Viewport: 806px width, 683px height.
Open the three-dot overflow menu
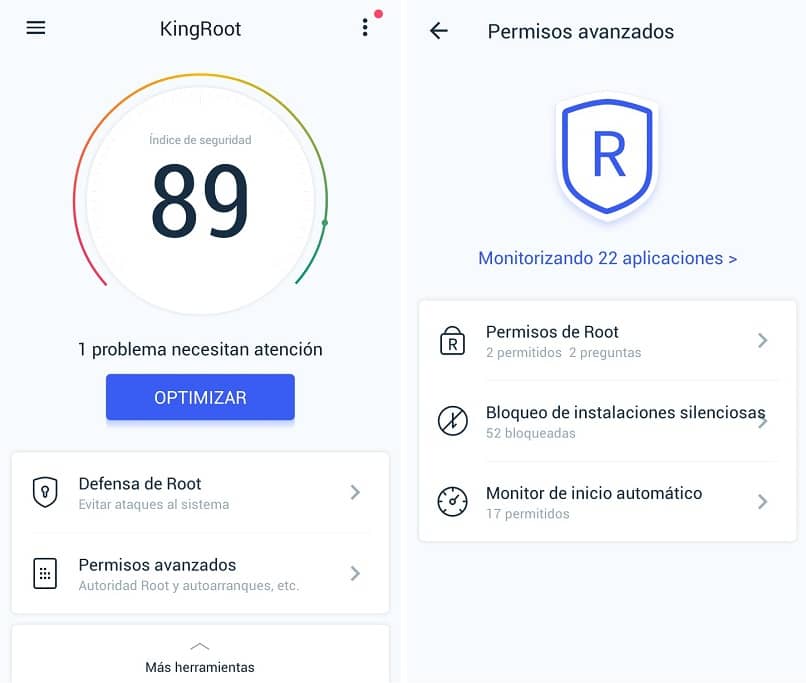pos(365,28)
